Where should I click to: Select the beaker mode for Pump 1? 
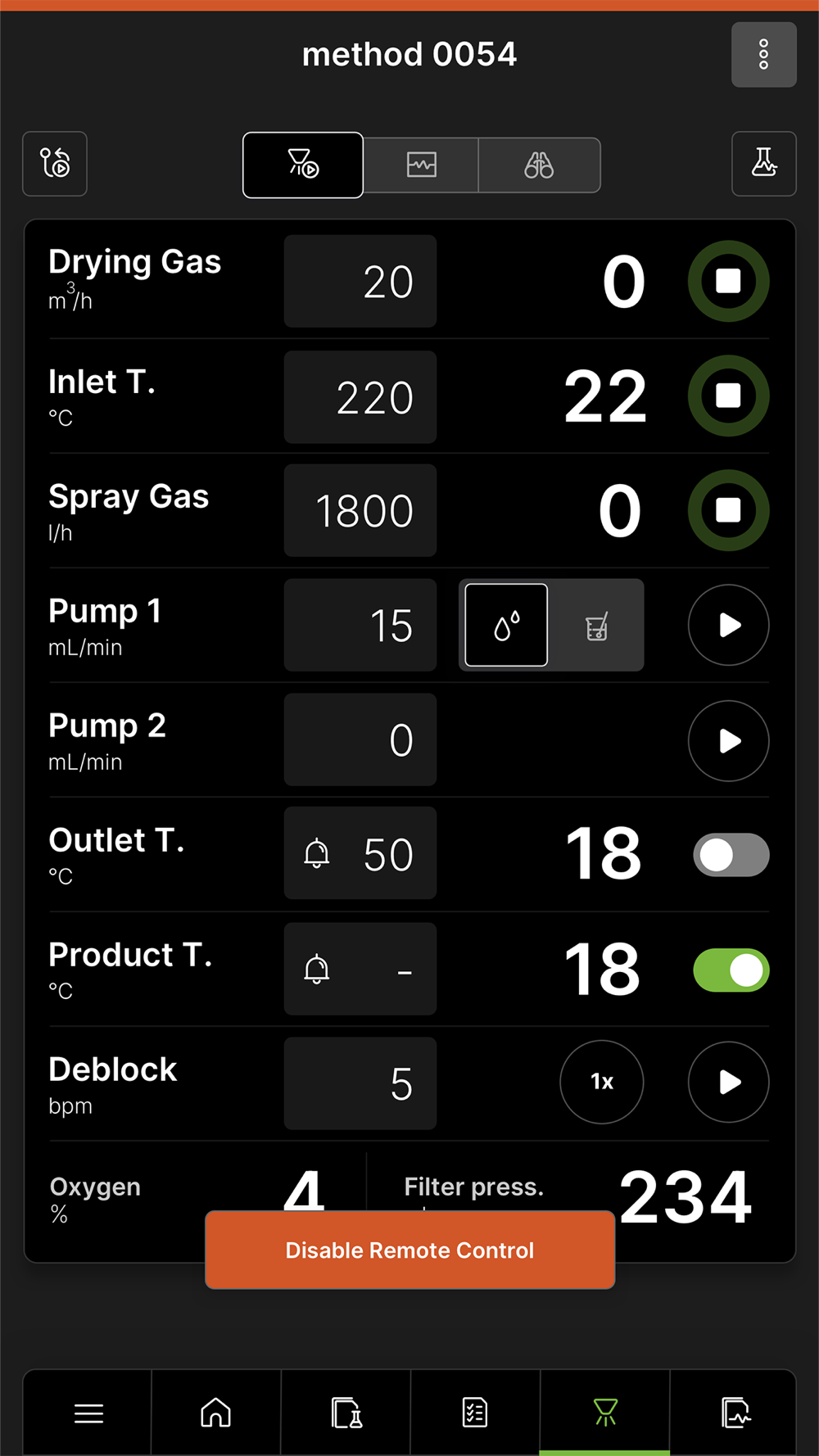(596, 626)
